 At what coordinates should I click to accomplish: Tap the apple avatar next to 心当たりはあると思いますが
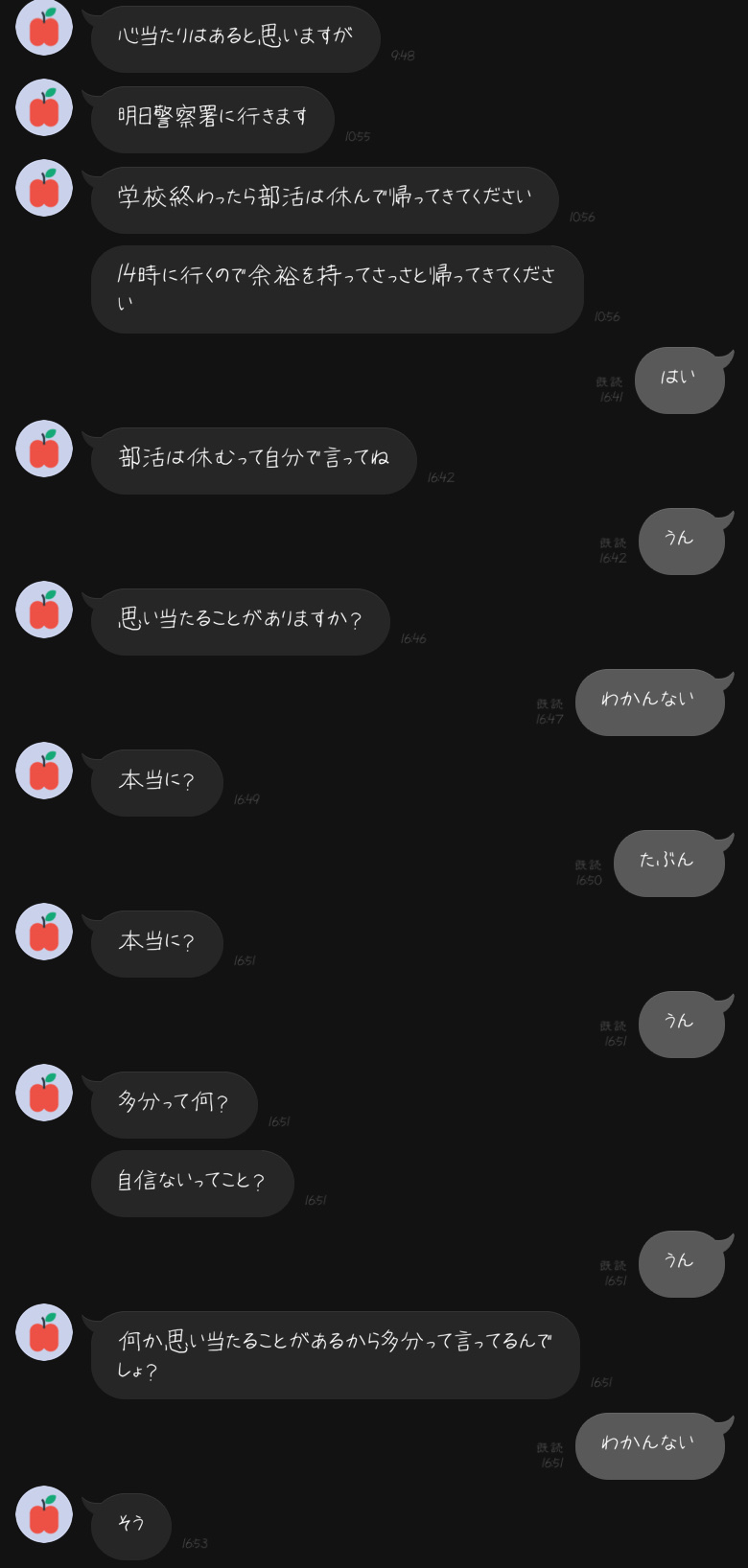click(44, 27)
